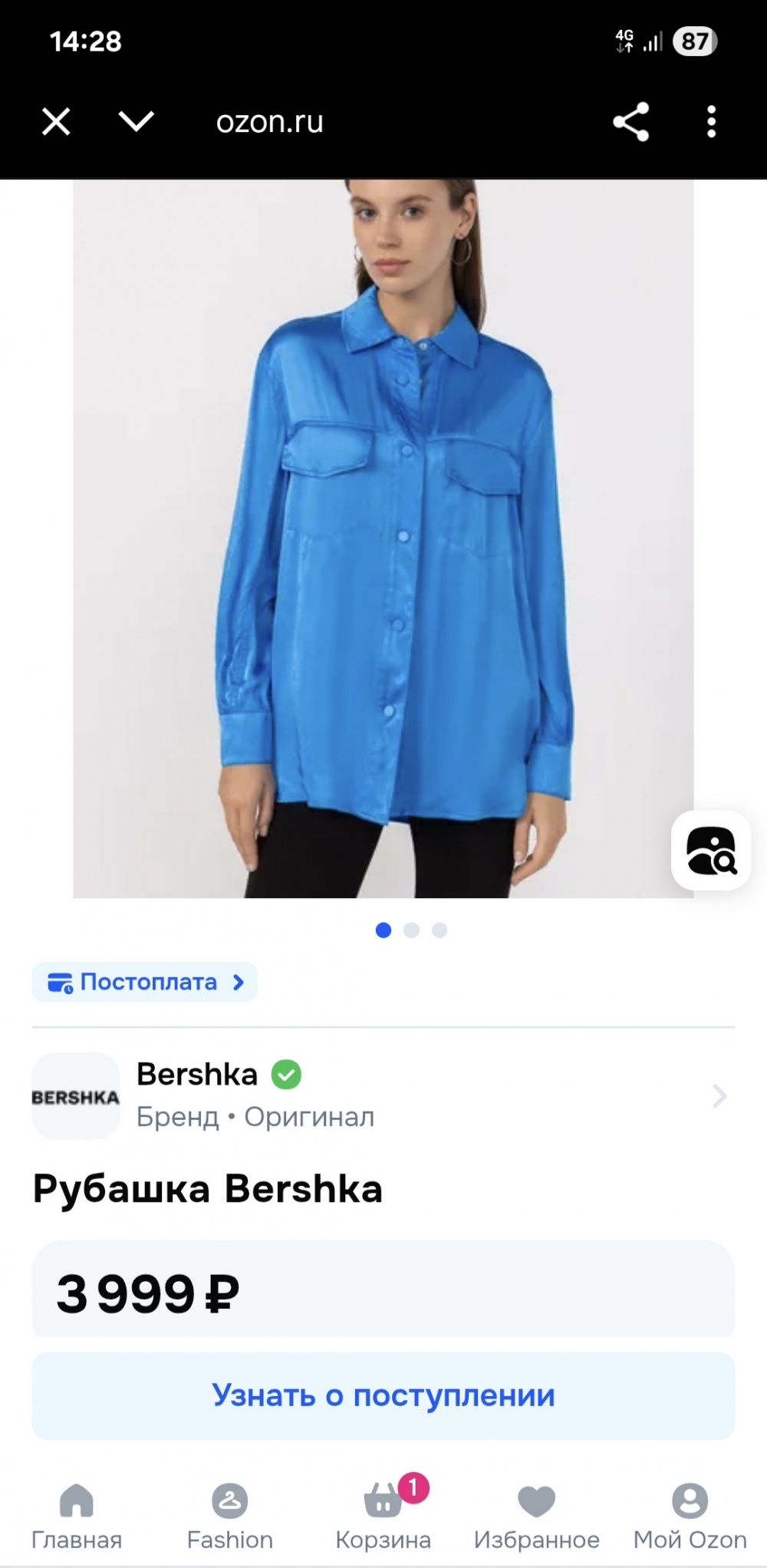Expand Bershka brand details via right chevron

tap(719, 1096)
